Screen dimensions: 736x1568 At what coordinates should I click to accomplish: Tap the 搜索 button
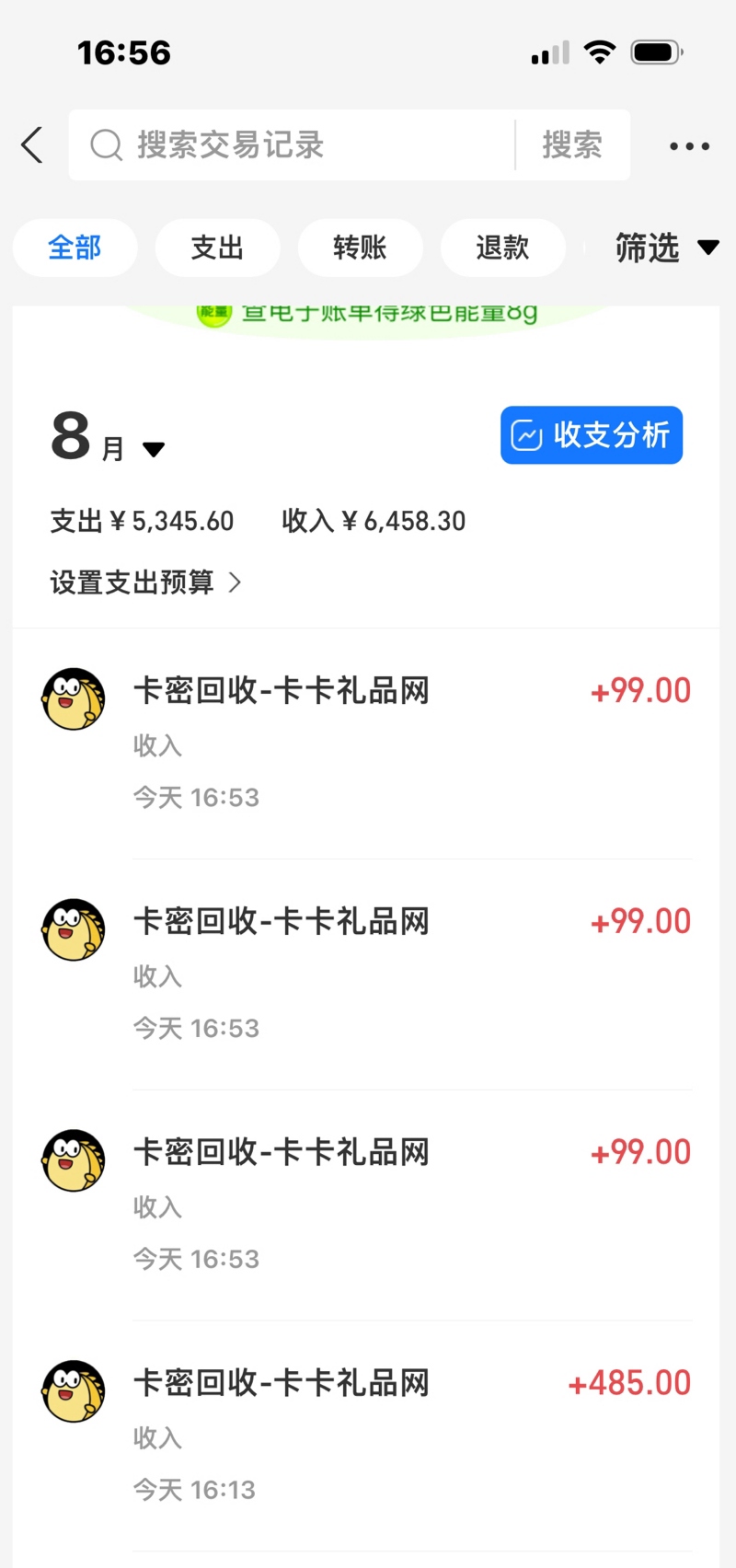tap(572, 145)
